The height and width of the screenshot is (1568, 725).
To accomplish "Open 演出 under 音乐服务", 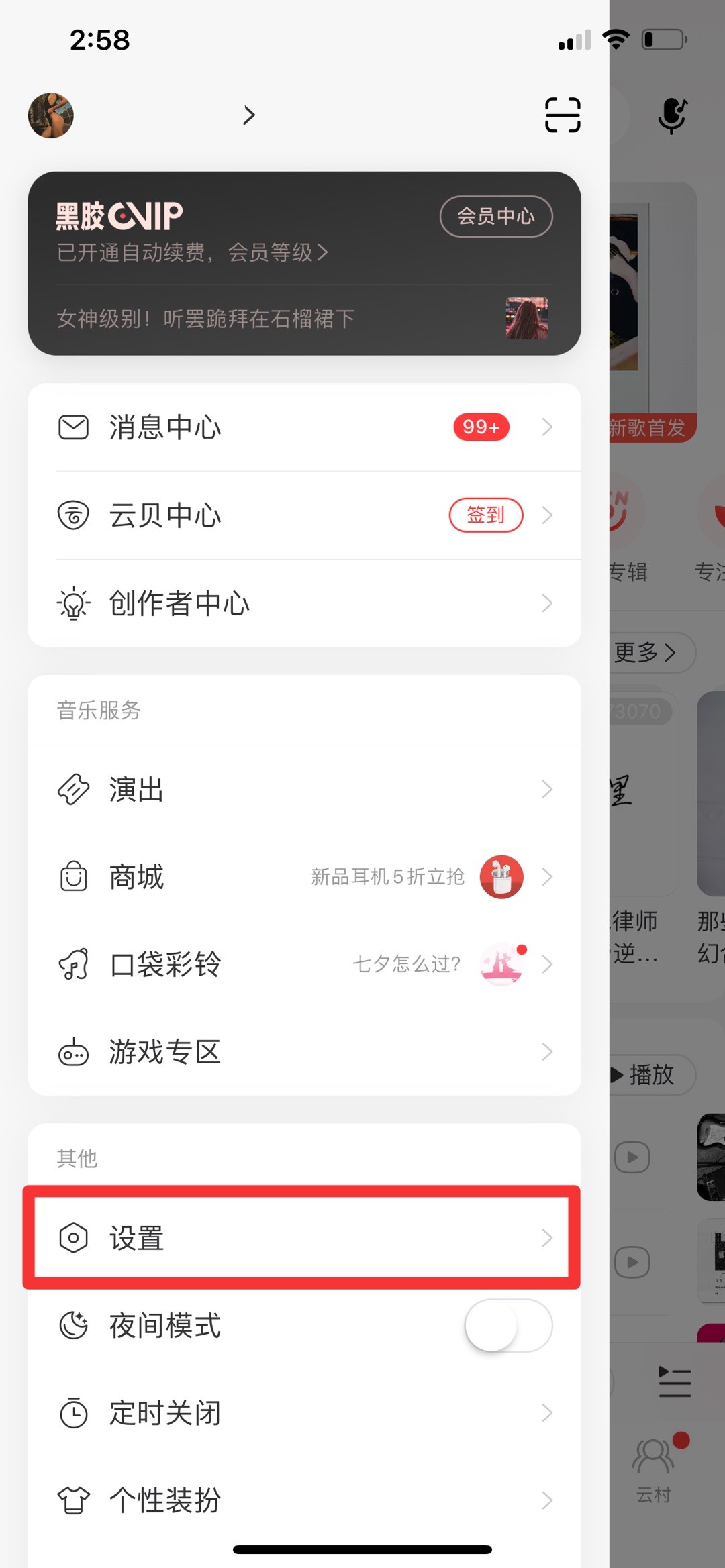I will tap(305, 790).
